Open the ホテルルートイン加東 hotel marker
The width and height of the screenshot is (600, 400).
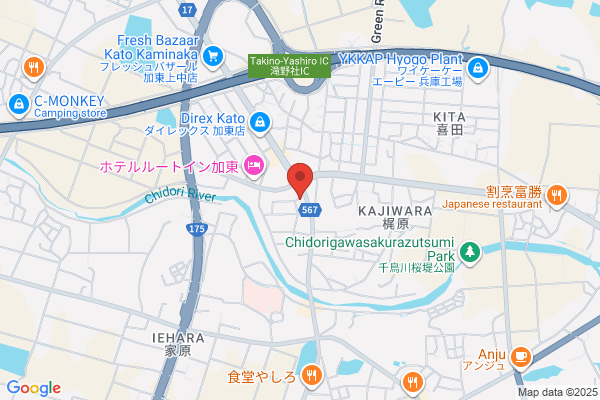[x=254, y=167]
